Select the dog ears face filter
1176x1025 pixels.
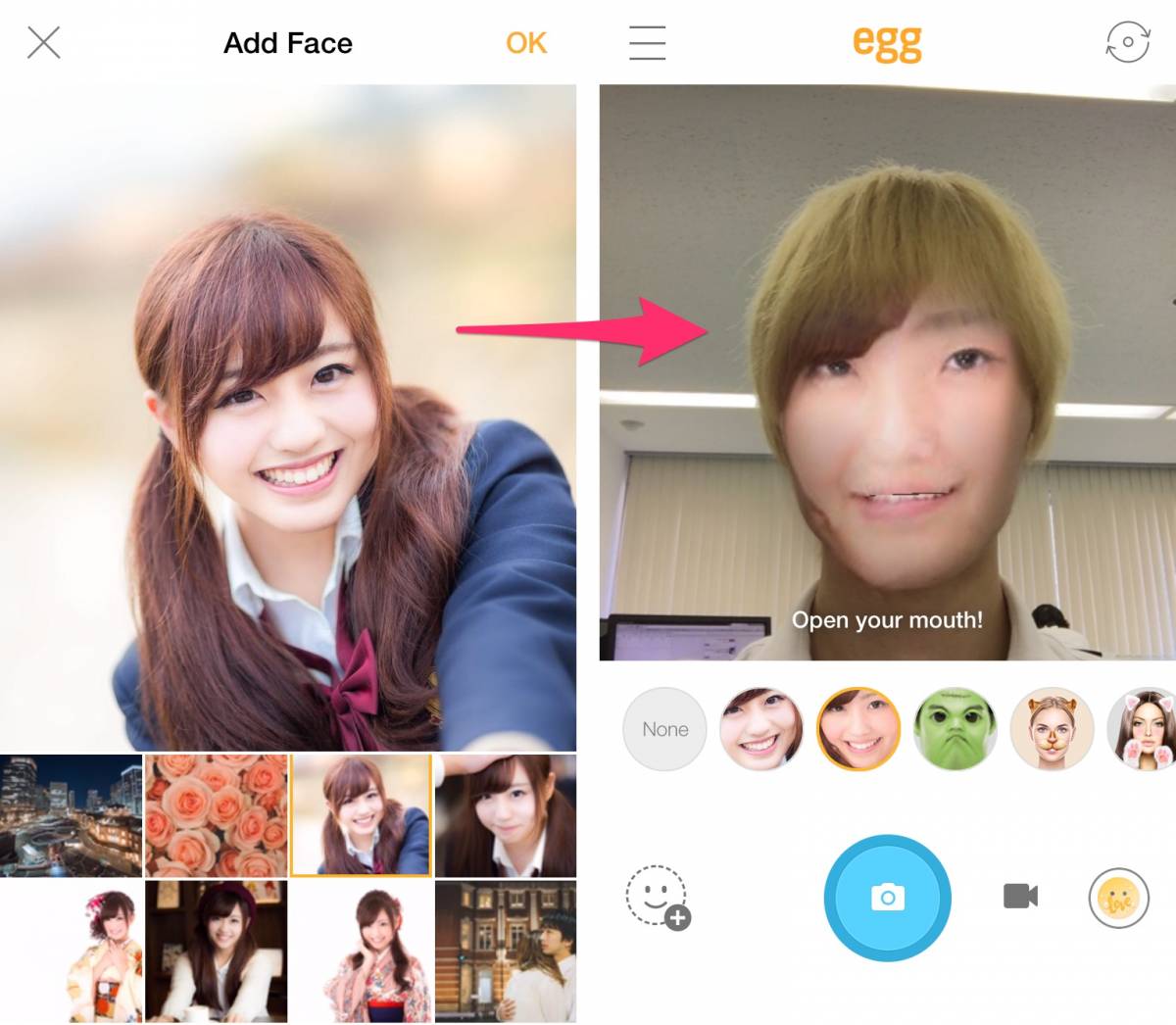[x=1052, y=729]
